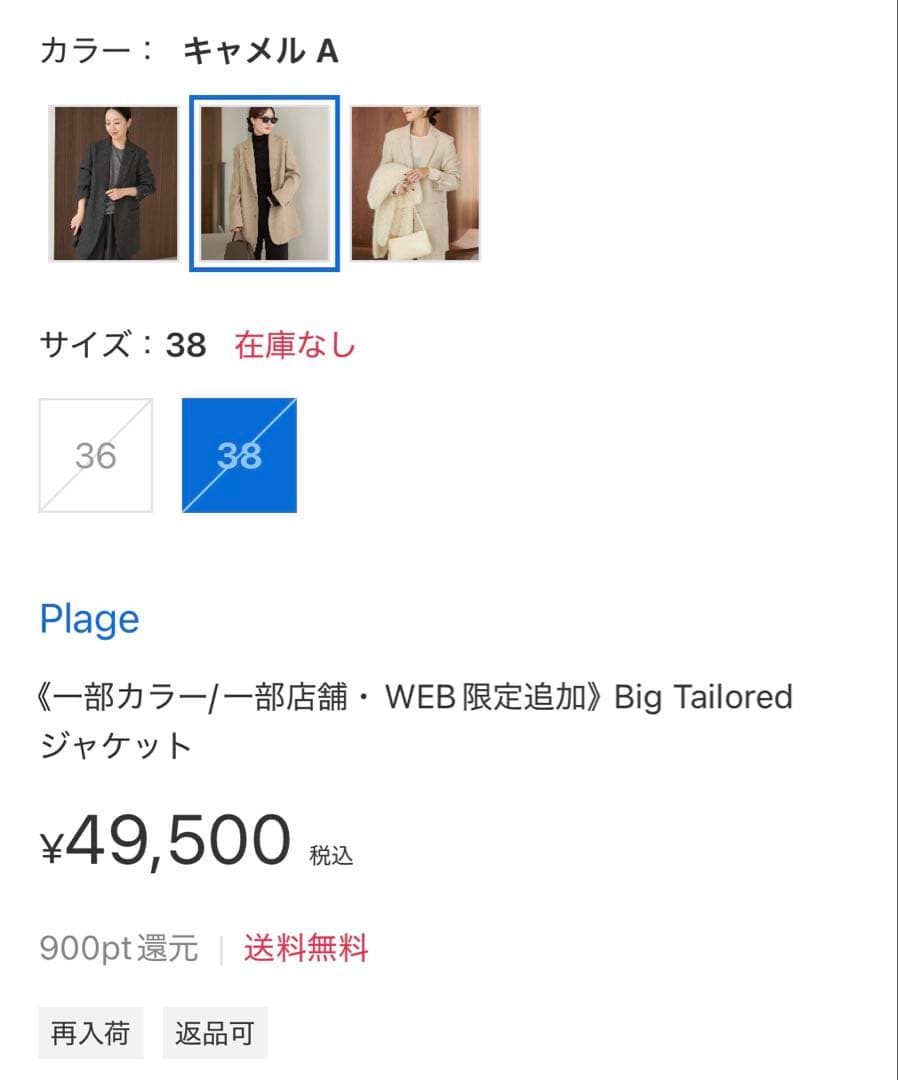The image size is (898, 1080).
Task: Open the Plage brand page
Action: 88,618
